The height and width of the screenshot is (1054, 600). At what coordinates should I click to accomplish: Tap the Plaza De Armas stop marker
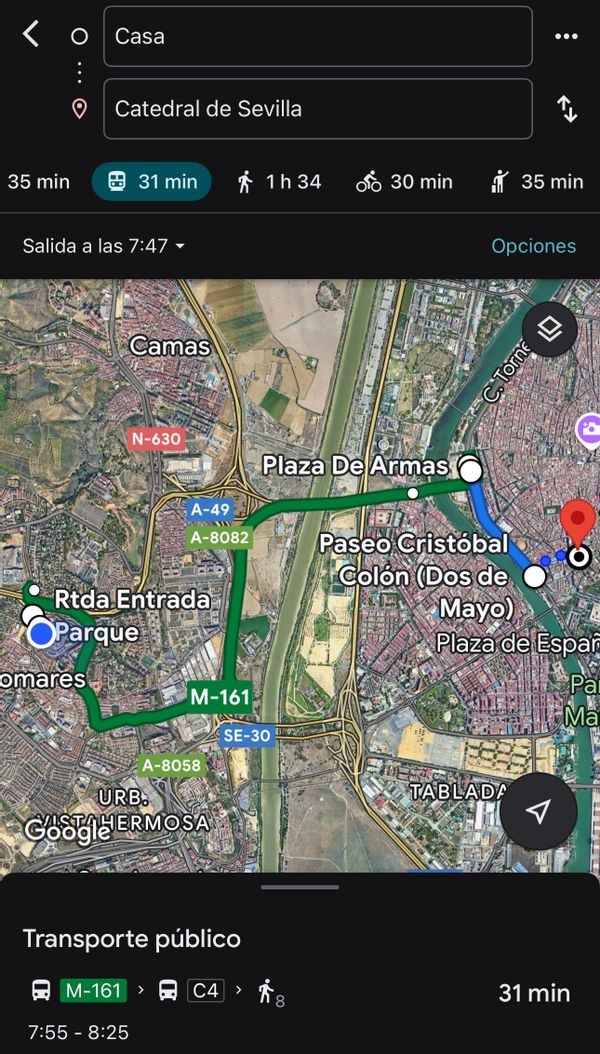tap(470, 470)
